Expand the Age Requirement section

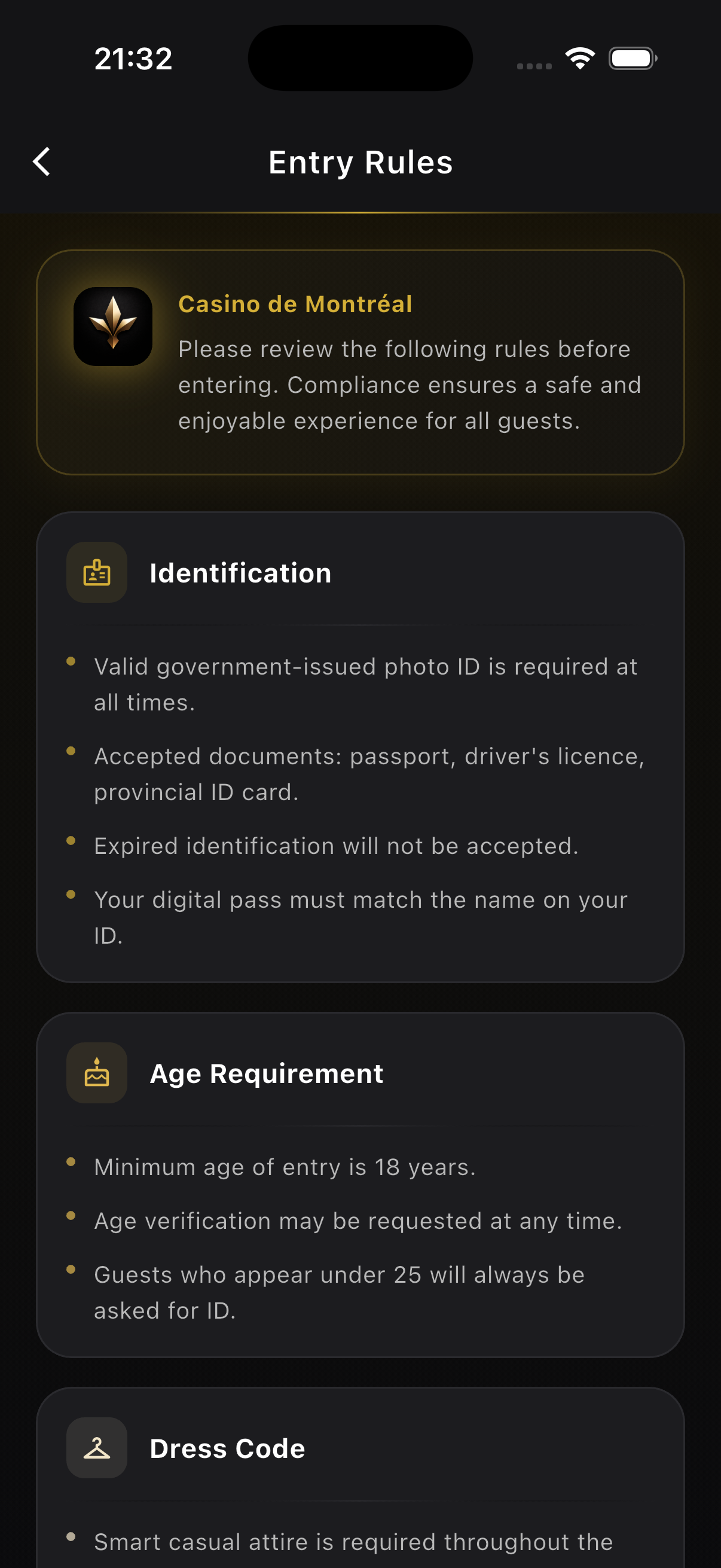267,1072
